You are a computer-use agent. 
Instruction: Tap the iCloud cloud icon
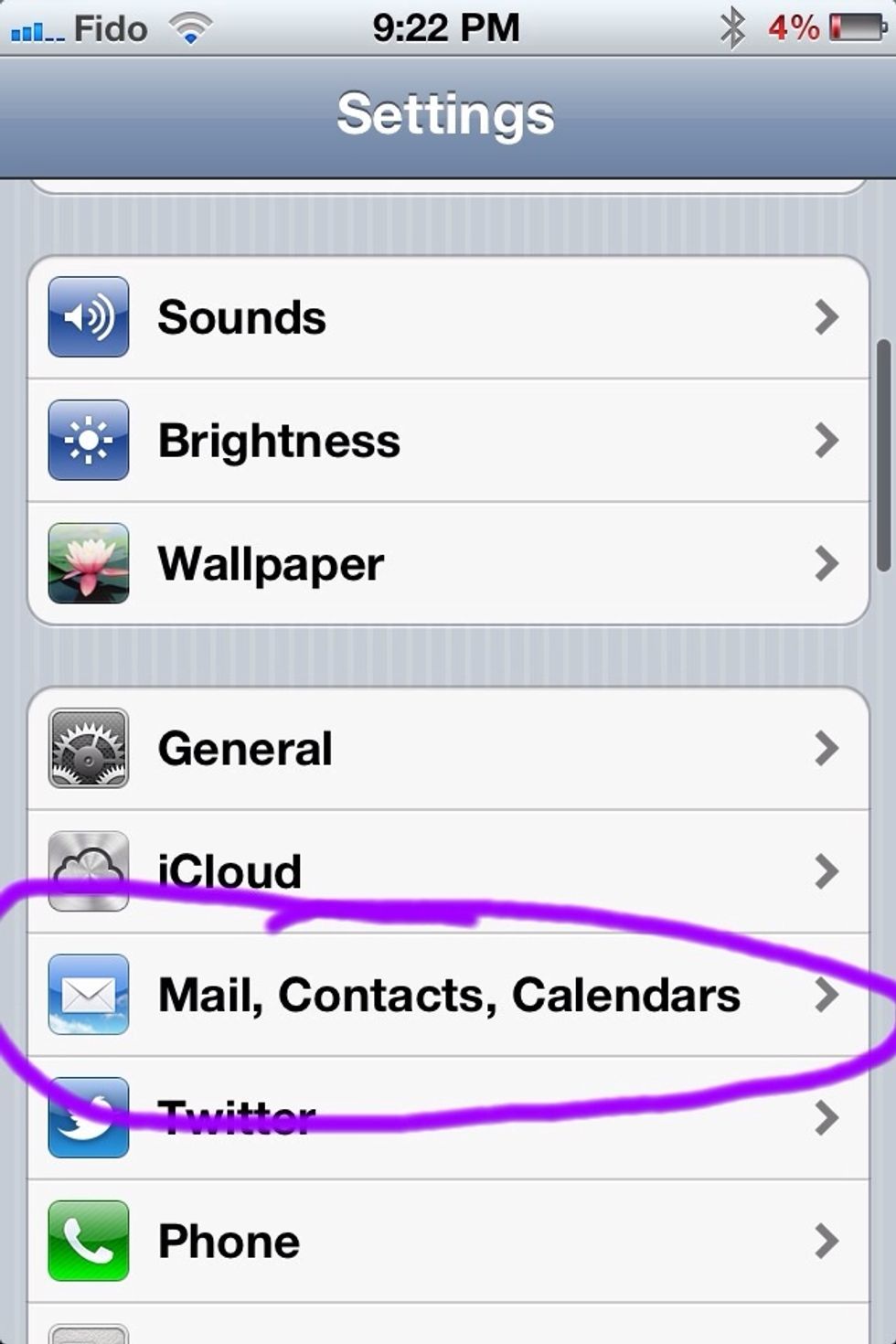coord(88,871)
